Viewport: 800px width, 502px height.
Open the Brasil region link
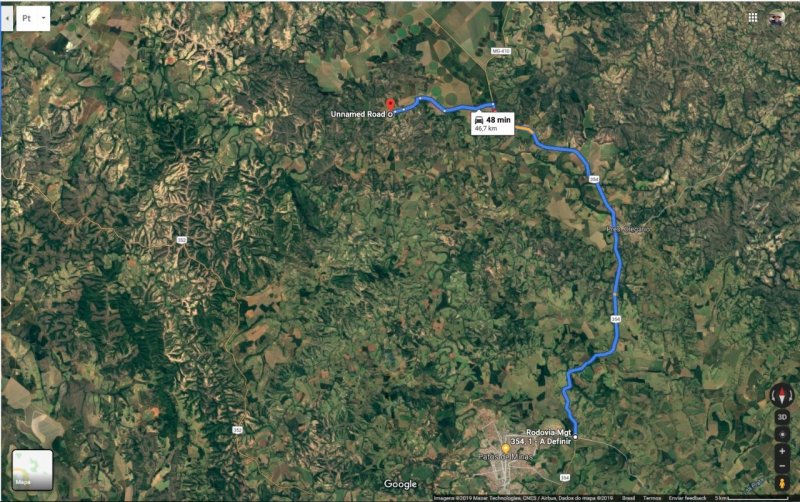point(628,497)
